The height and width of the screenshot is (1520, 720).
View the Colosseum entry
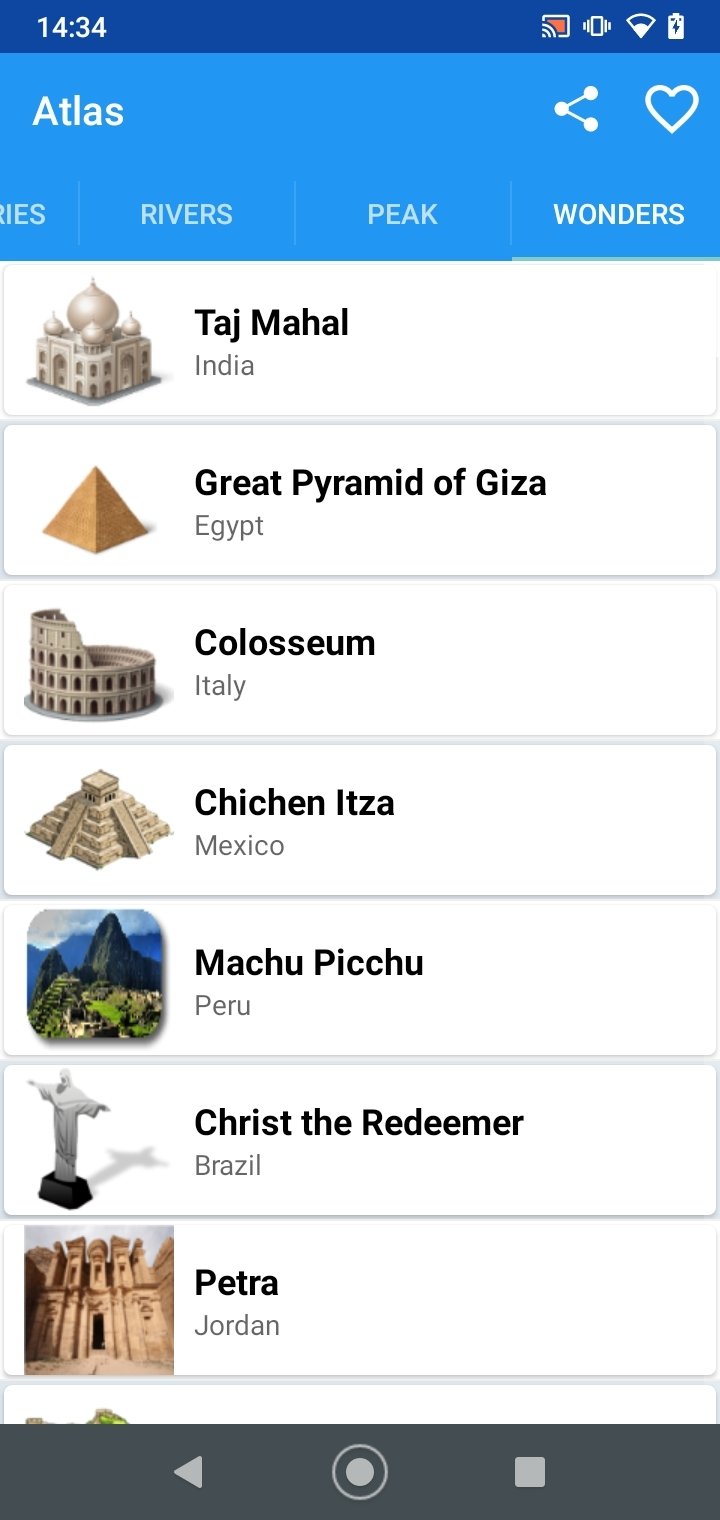360,660
